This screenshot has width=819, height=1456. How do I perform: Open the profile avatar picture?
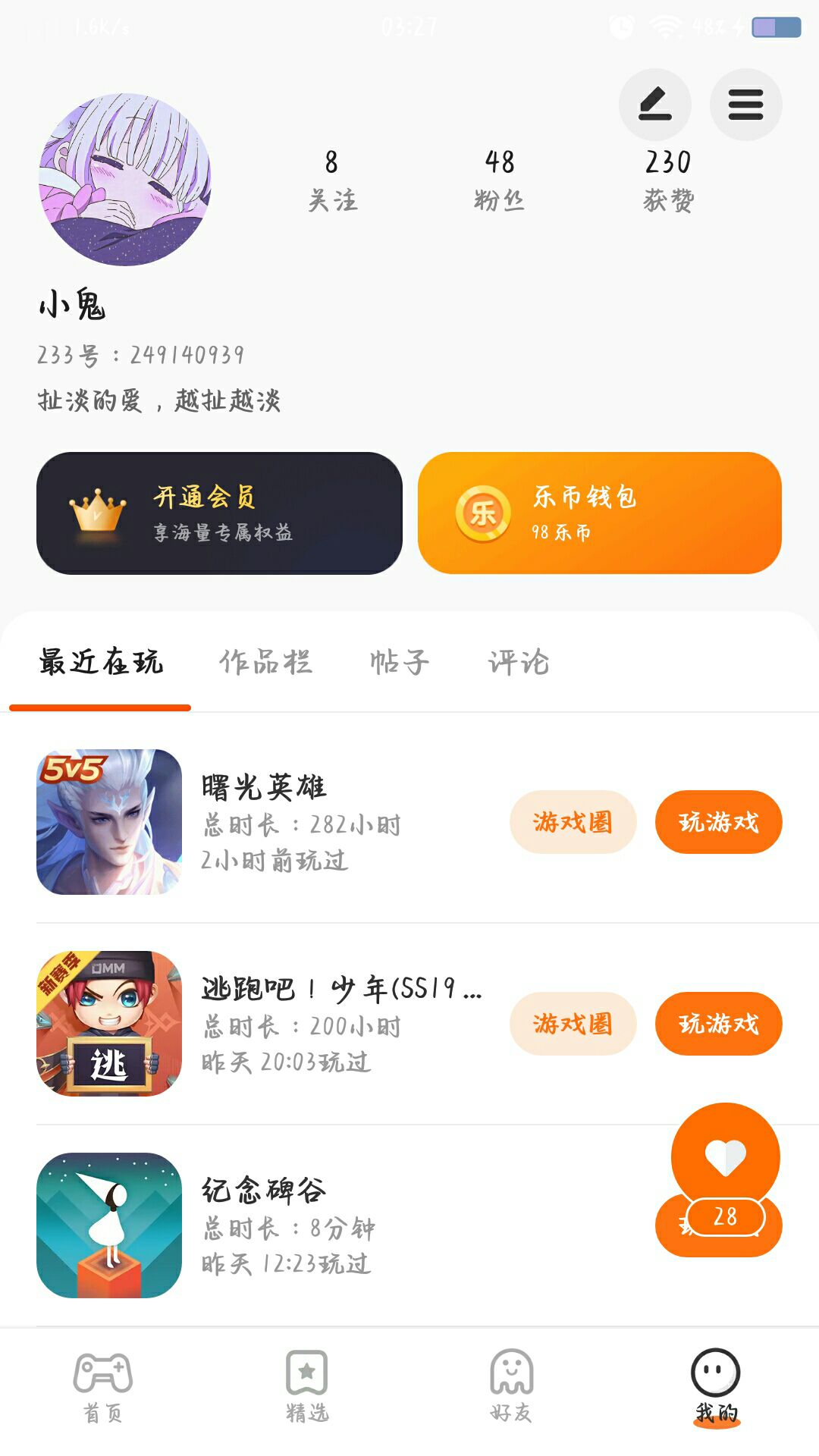click(x=125, y=180)
